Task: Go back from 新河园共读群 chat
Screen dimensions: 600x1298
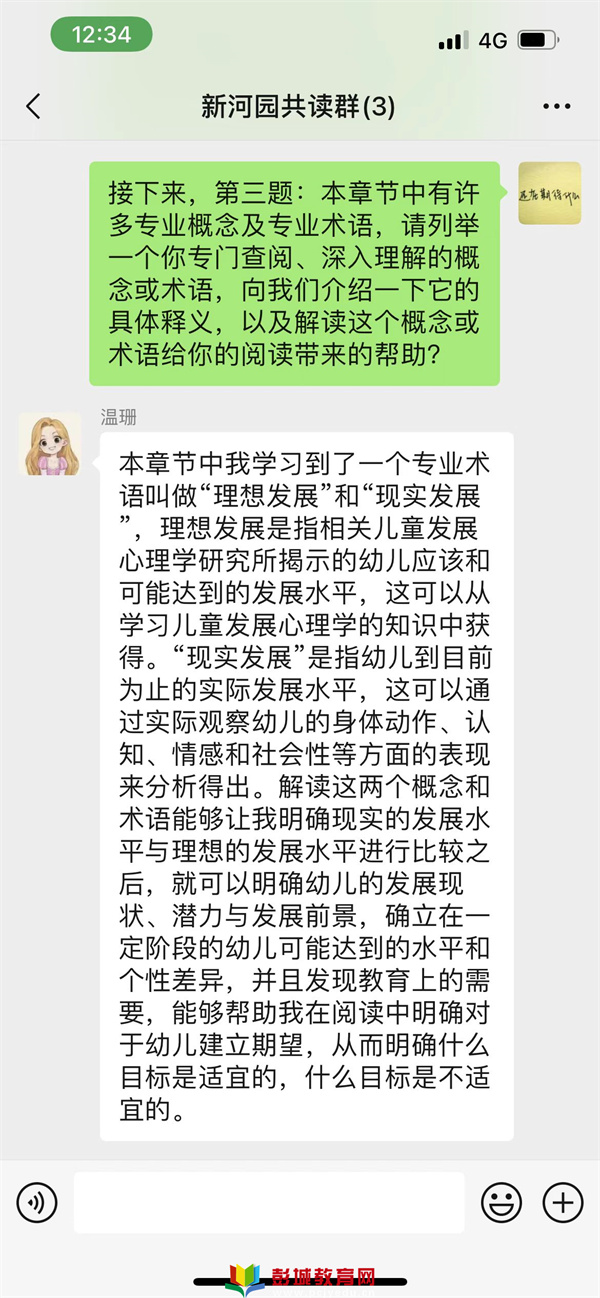Action: click(x=34, y=107)
